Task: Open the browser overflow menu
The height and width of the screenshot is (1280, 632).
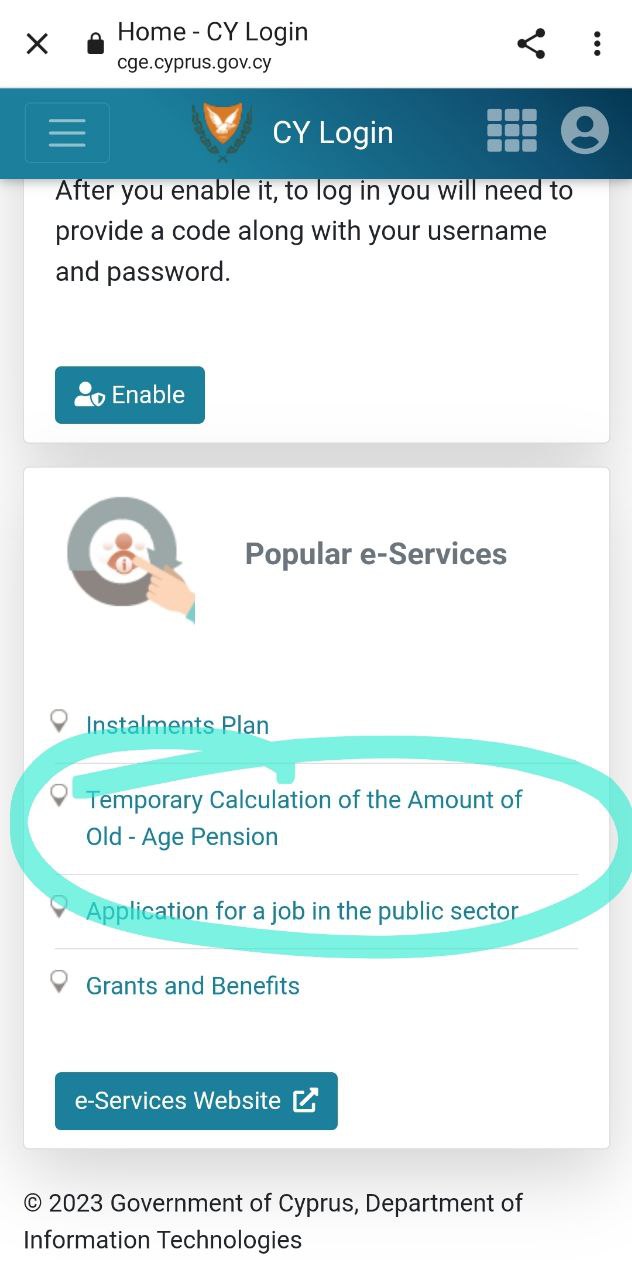Action: pyautogui.click(x=597, y=44)
